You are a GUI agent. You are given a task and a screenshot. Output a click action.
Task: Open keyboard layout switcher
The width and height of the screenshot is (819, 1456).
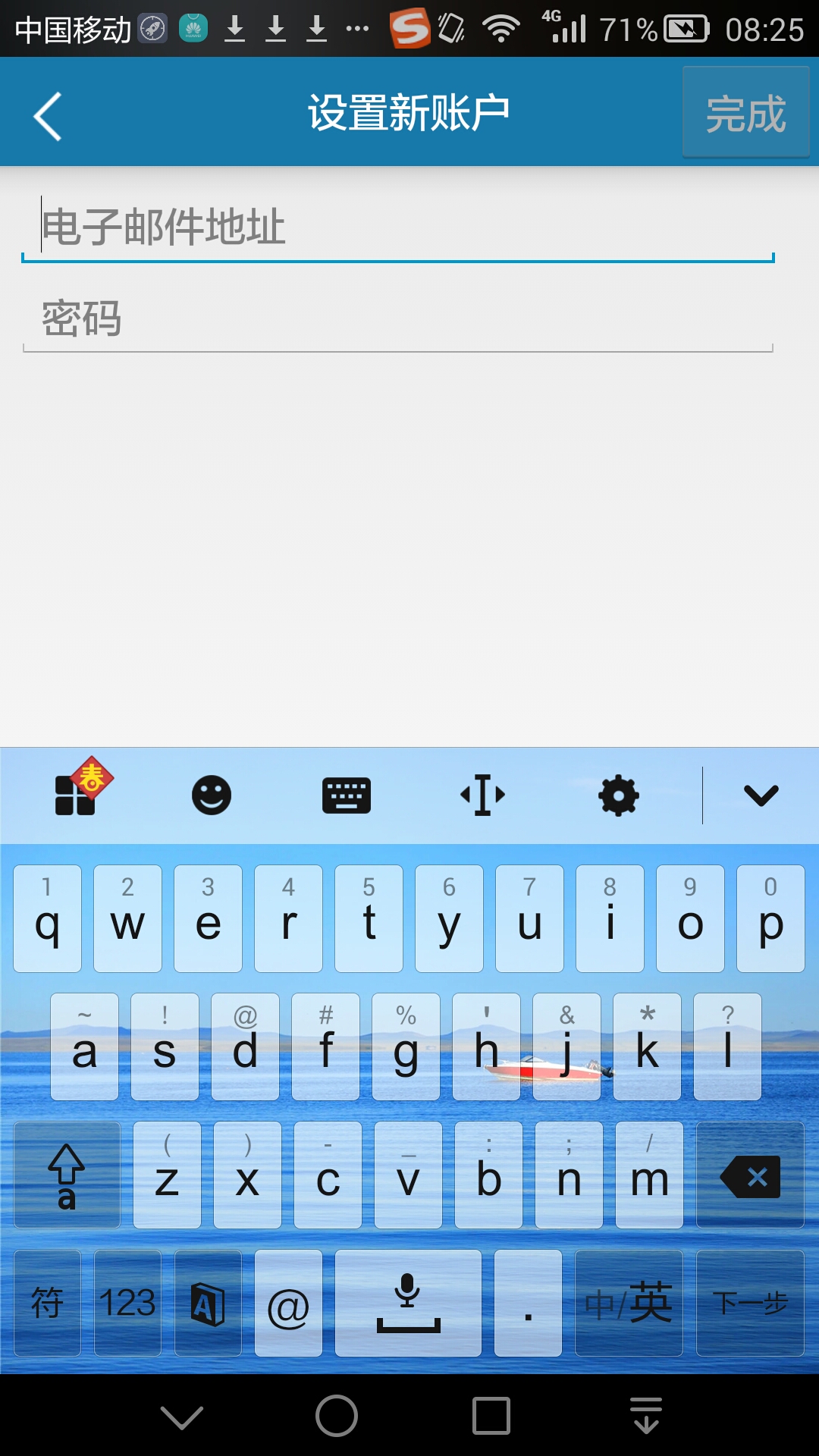(x=346, y=795)
